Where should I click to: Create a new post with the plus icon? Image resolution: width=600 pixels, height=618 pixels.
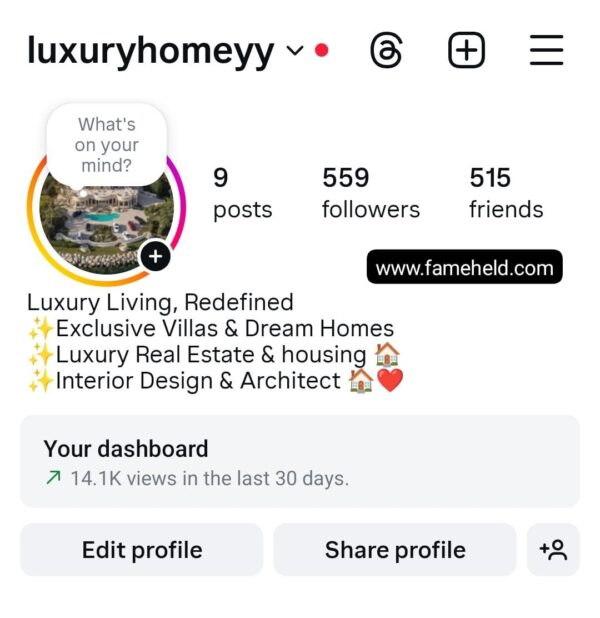click(466, 50)
